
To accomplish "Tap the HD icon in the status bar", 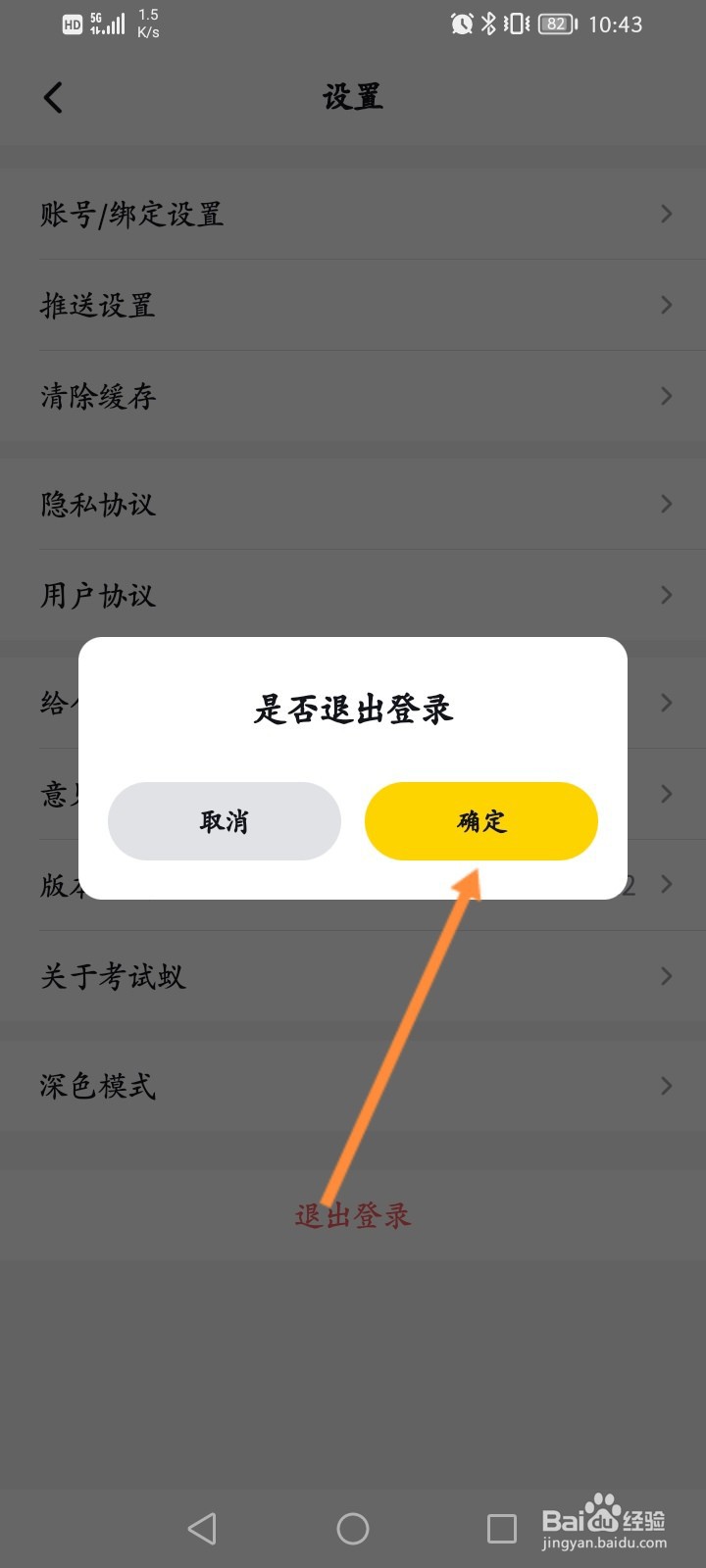I will [71, 24].
